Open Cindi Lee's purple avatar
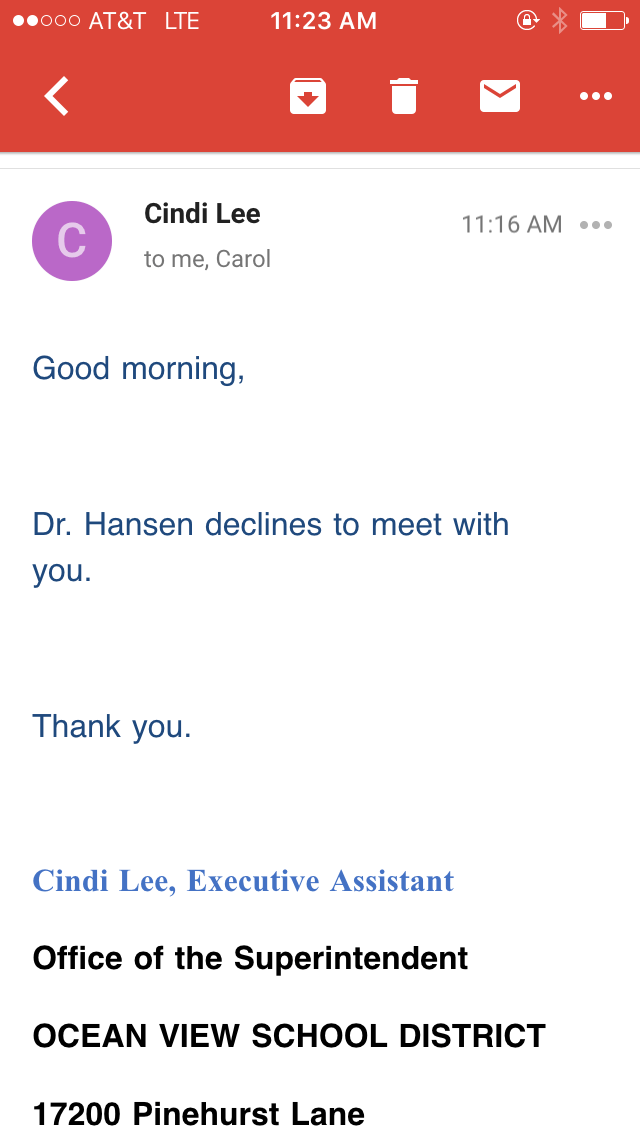Viewport: 640px width, 1136px height. [x=72, y=241]
